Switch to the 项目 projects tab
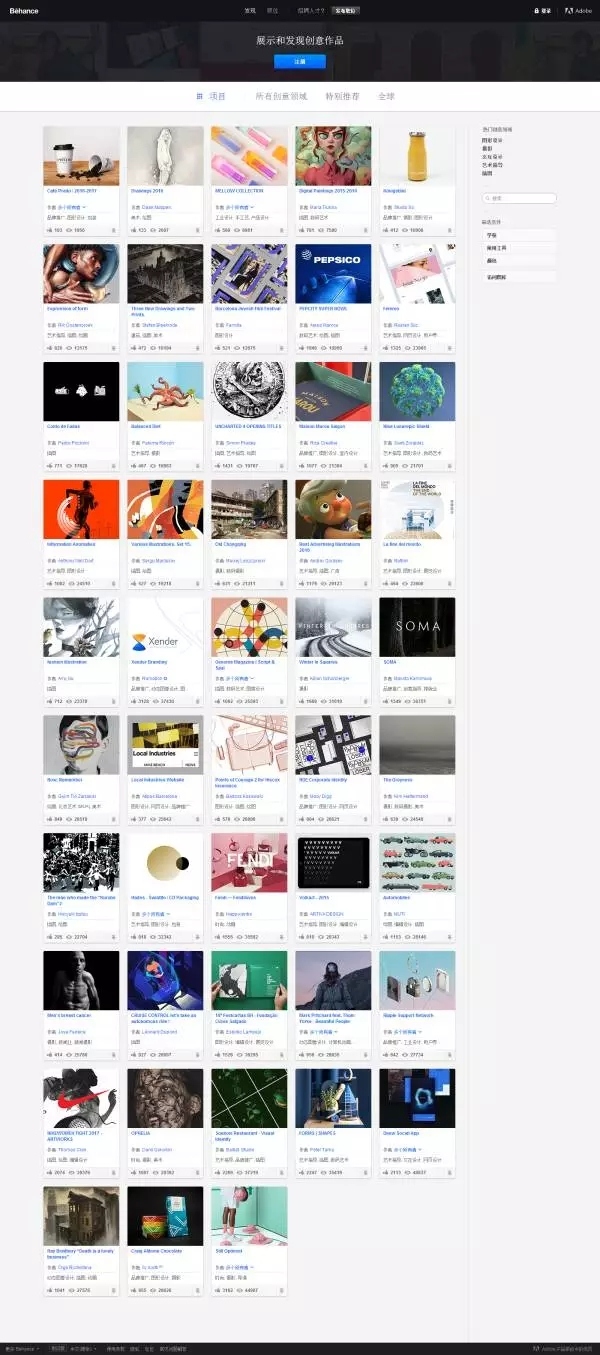Image resolution: width=600 pixels, height=1355 pixels. 212,96
